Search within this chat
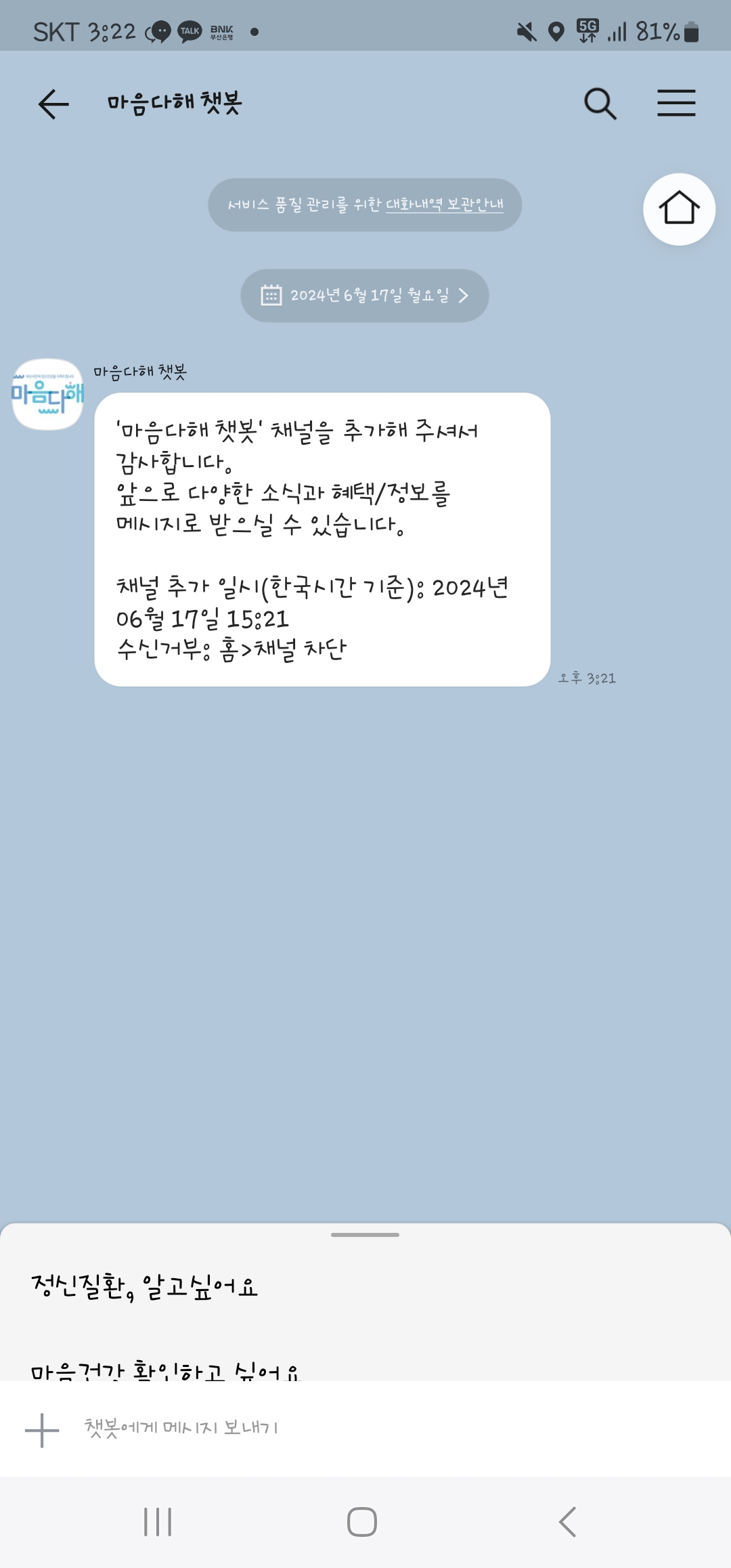731x1568 pixels. coord(600,104)
